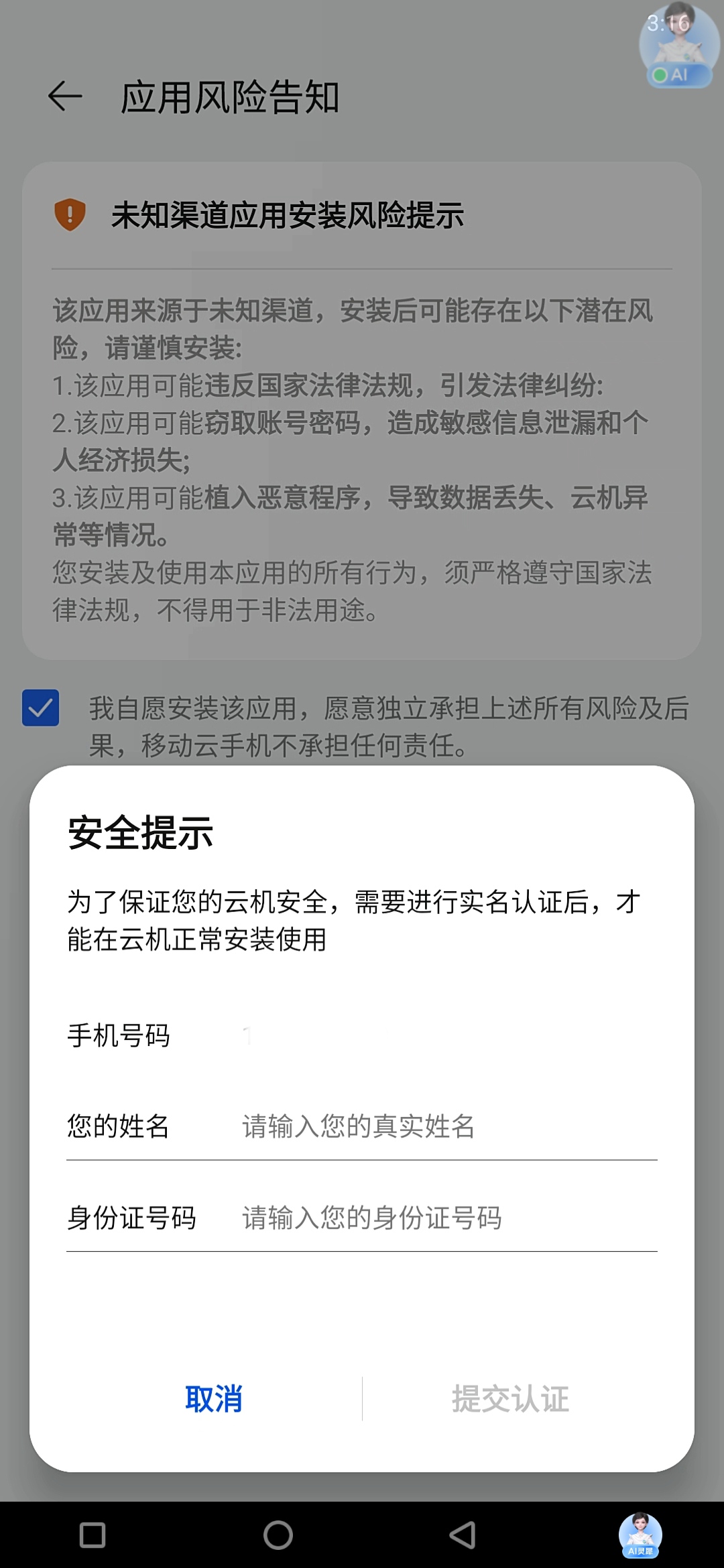Open AI灵犀 in the navigation bar
The height and width of the screenshot is (1568, 724).
(x=640, y=1534)
